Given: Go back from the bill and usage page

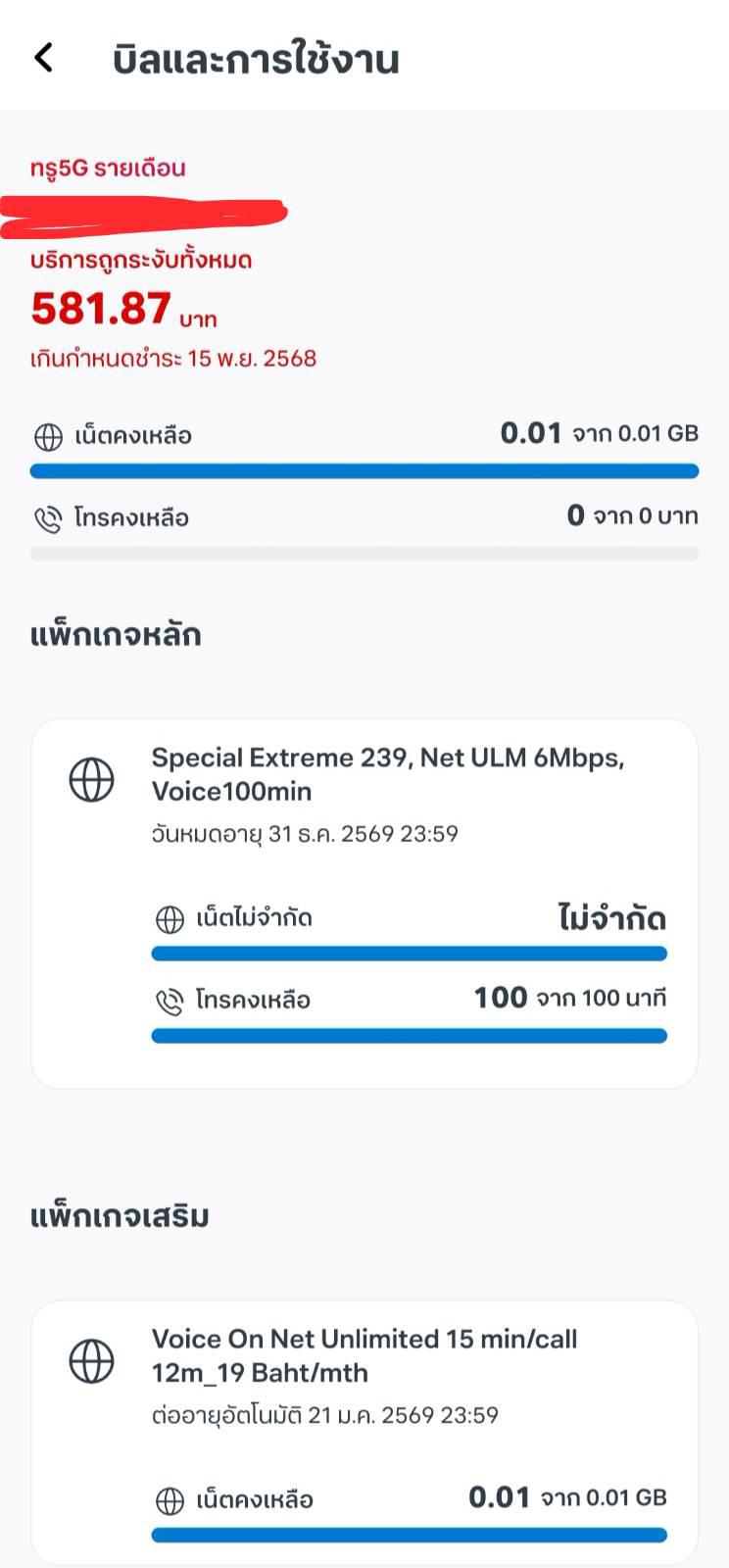Looking at the screenshot, I should (43, 58).
